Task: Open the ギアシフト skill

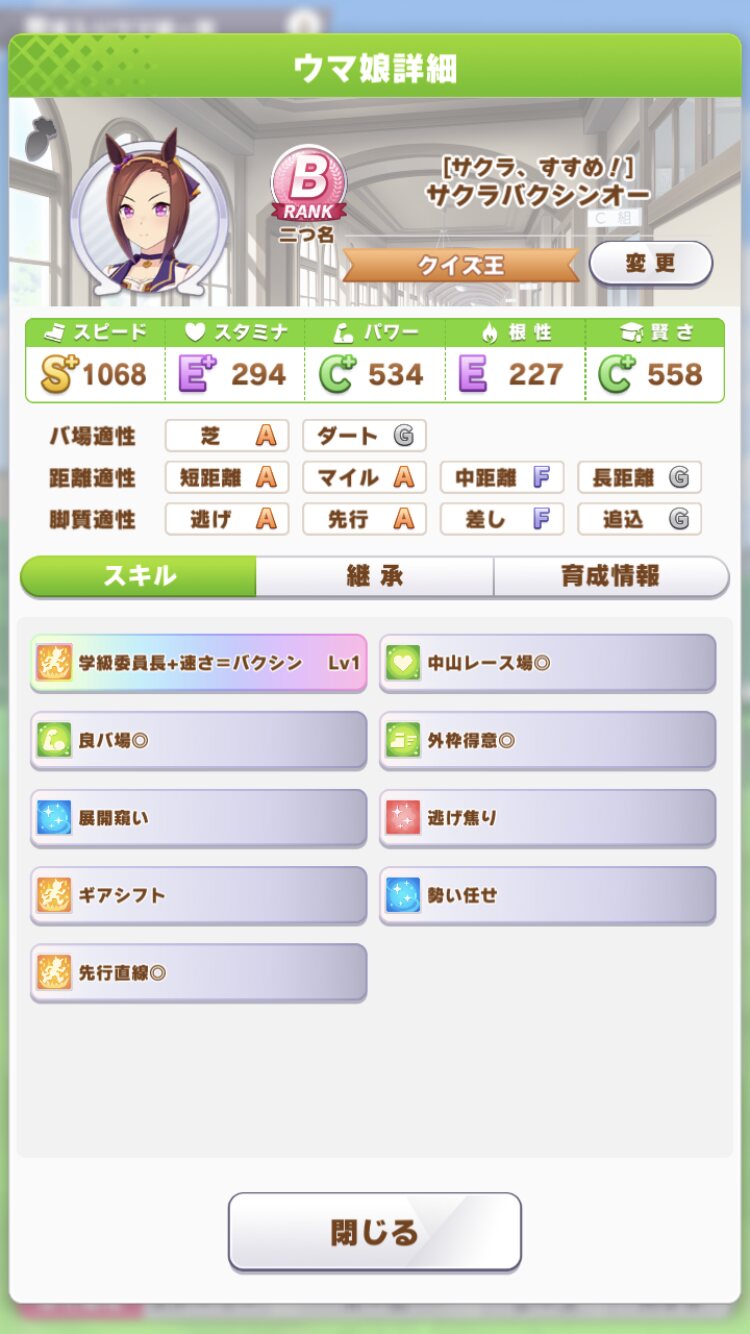Action: click(x=198, y=895)
